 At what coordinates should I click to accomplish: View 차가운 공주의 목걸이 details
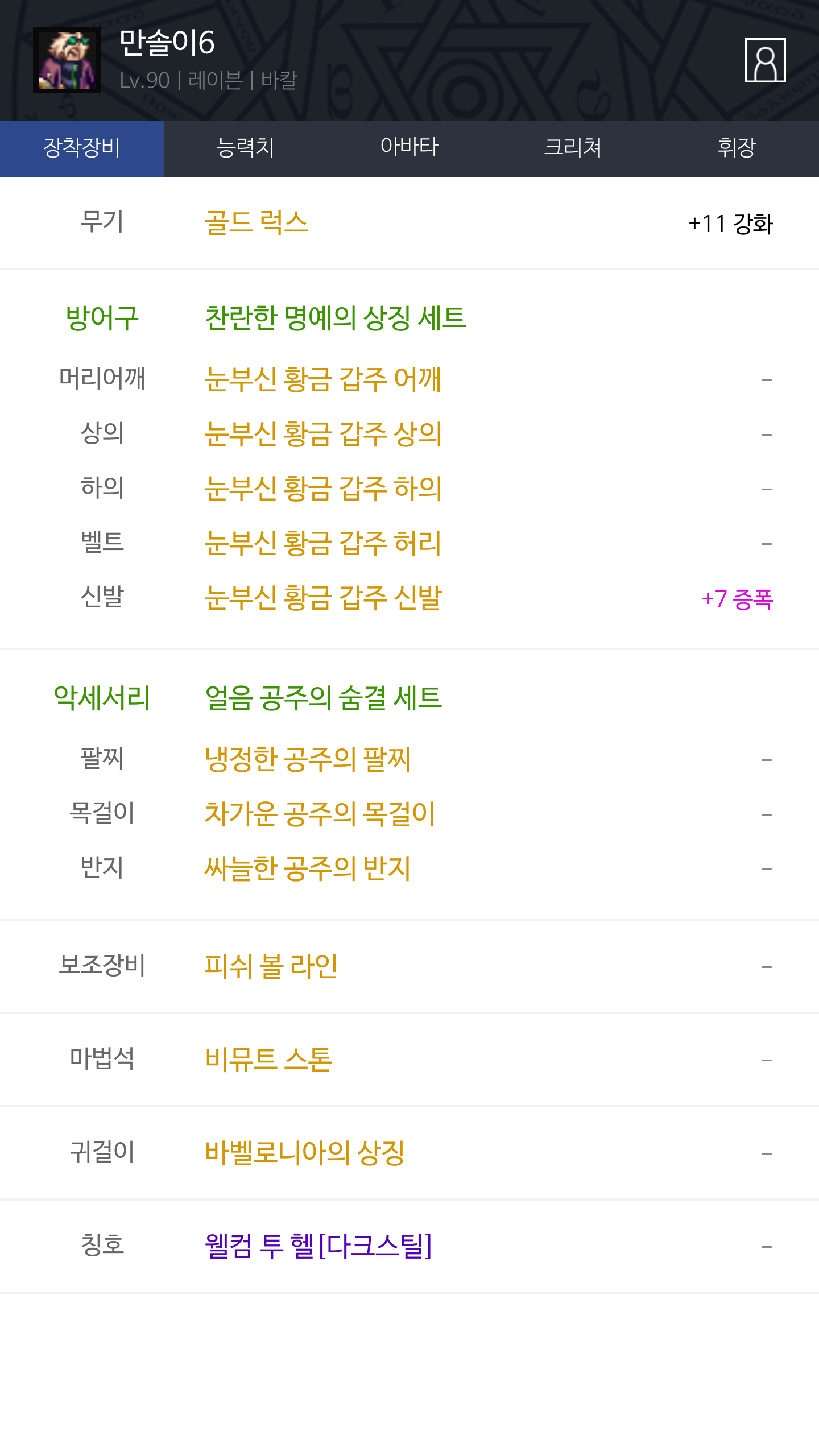pyautogui.click(x=319, y=814)
